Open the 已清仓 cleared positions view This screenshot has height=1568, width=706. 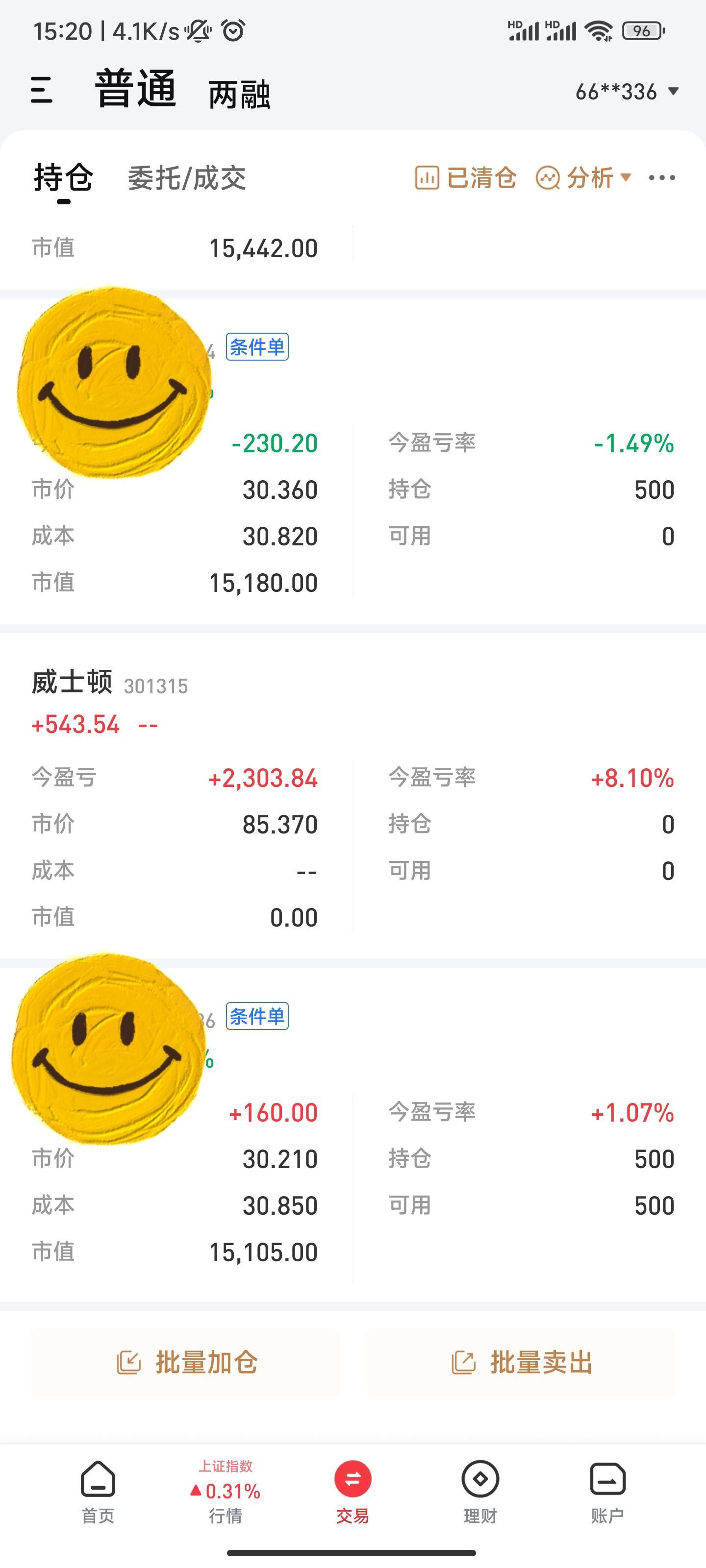pos(466,177)
